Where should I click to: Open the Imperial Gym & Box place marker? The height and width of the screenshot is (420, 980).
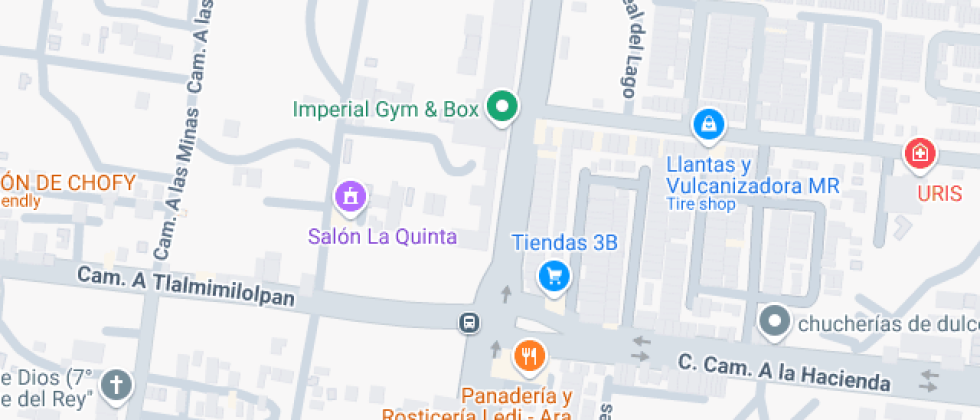point(502,106)
